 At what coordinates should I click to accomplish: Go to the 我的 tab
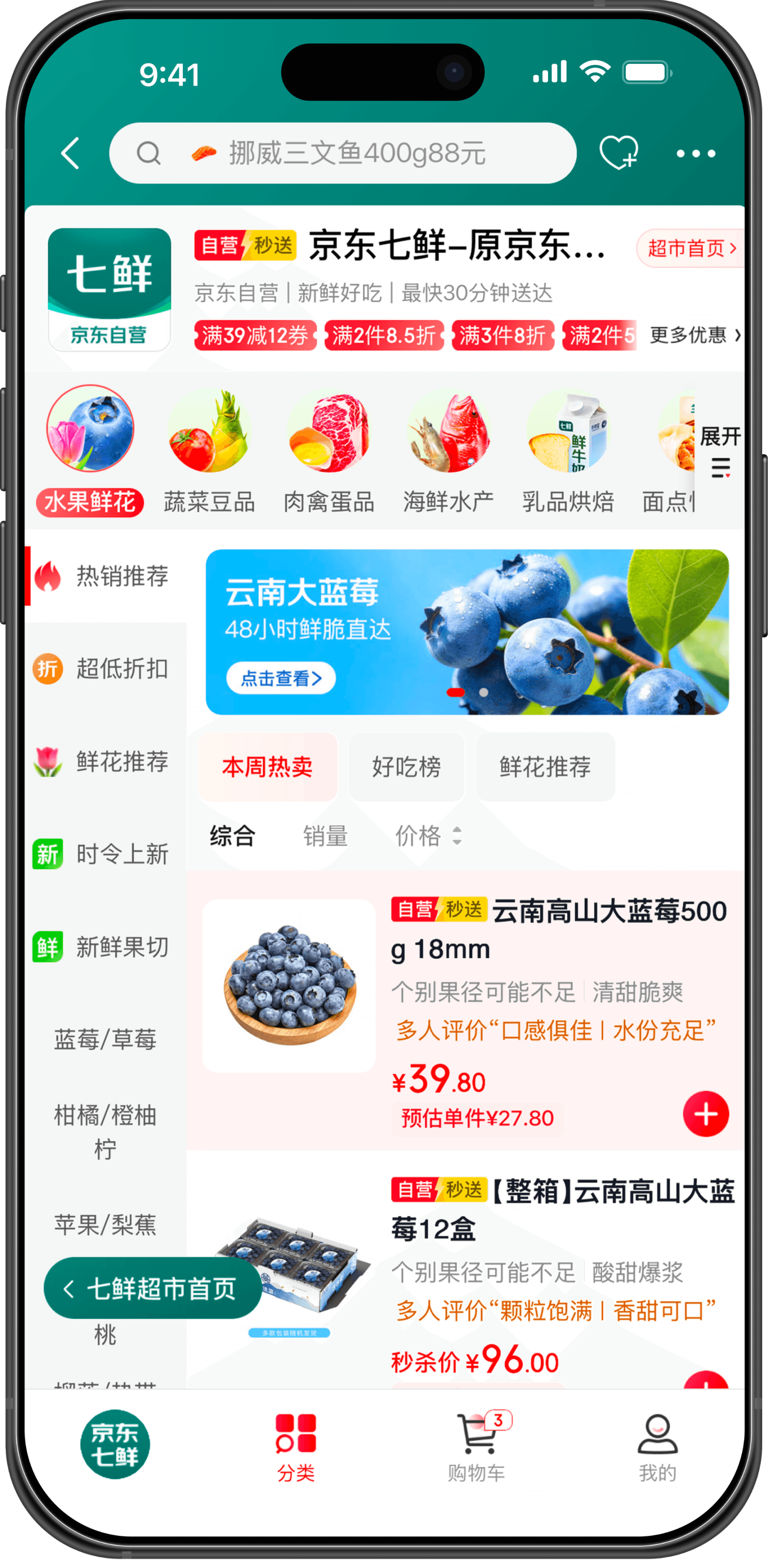point(657,1446)
